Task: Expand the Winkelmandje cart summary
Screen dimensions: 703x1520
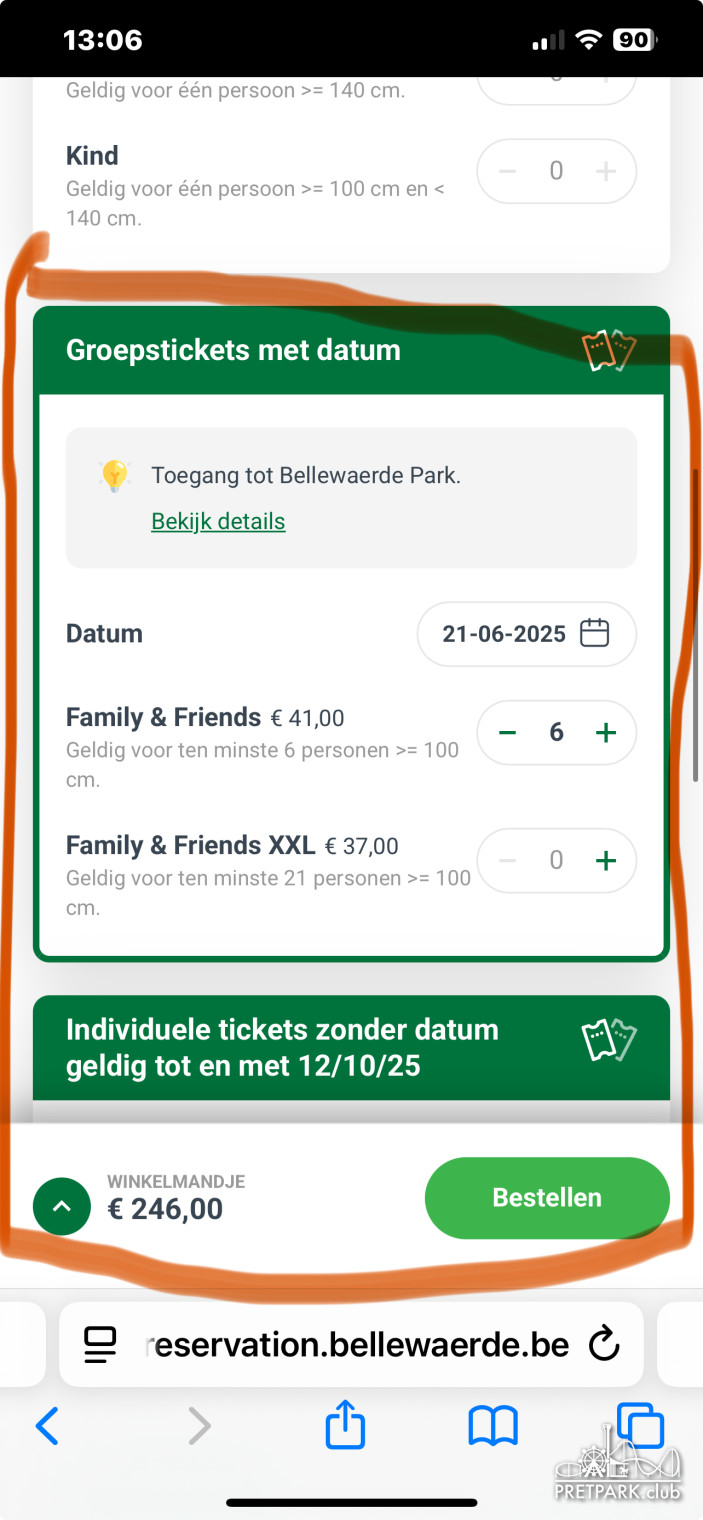Action: pos(62,1206)
